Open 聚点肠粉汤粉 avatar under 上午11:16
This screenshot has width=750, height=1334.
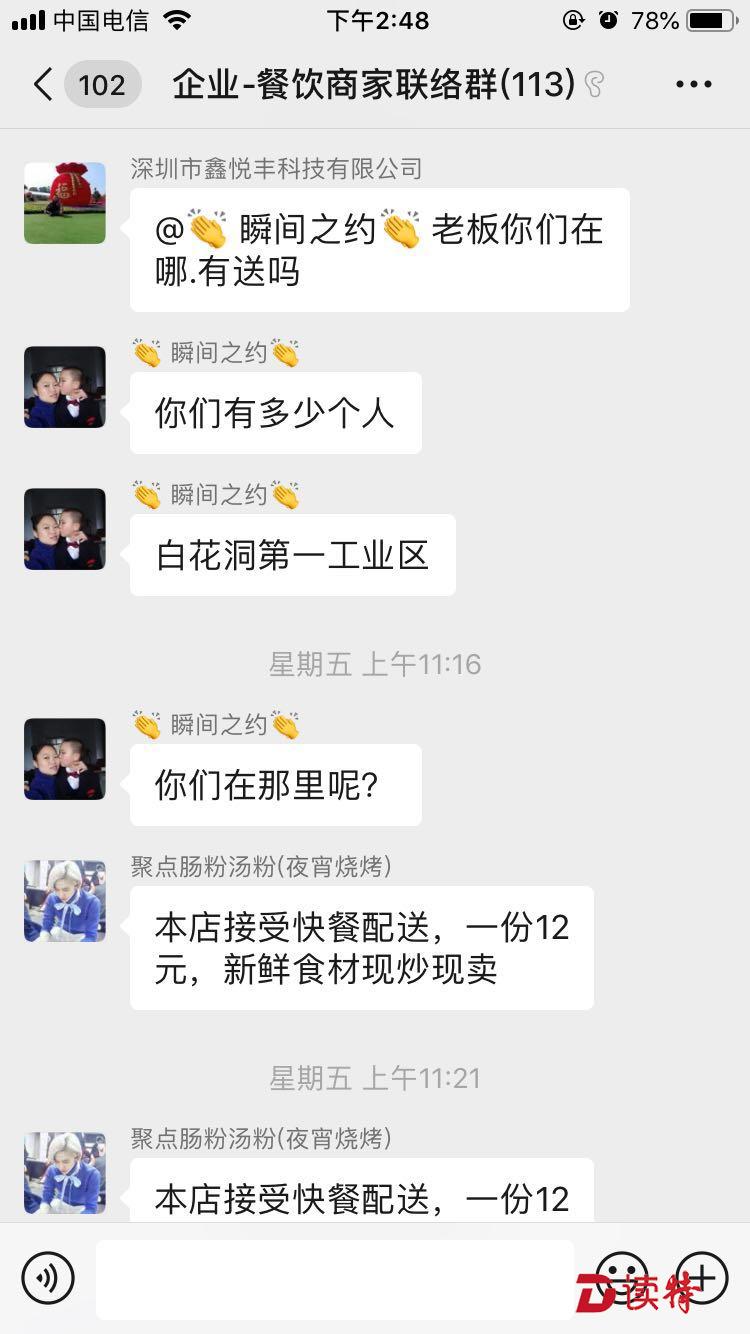pyautogui.click(x=65, y=901)
